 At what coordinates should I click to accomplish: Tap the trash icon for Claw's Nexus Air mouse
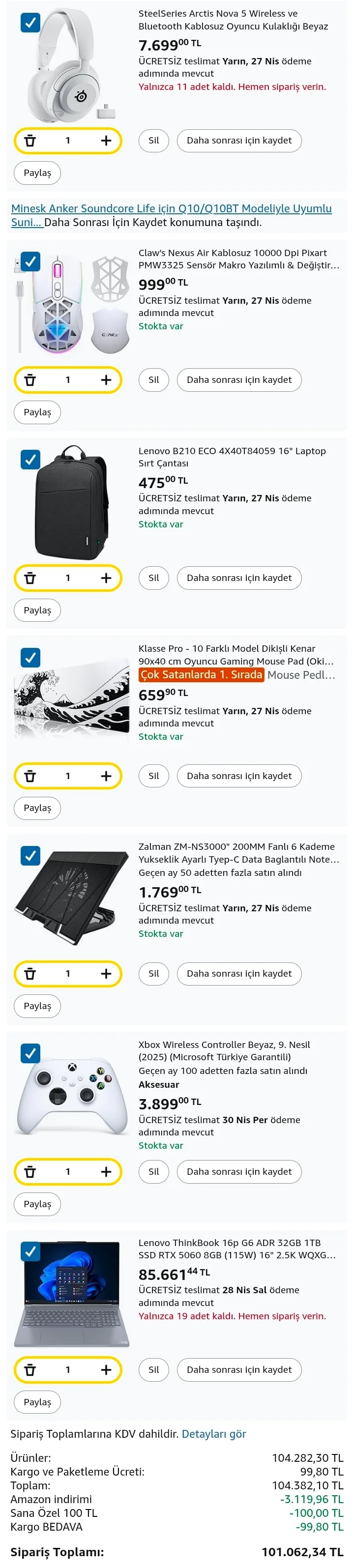[x=30, y=380]
